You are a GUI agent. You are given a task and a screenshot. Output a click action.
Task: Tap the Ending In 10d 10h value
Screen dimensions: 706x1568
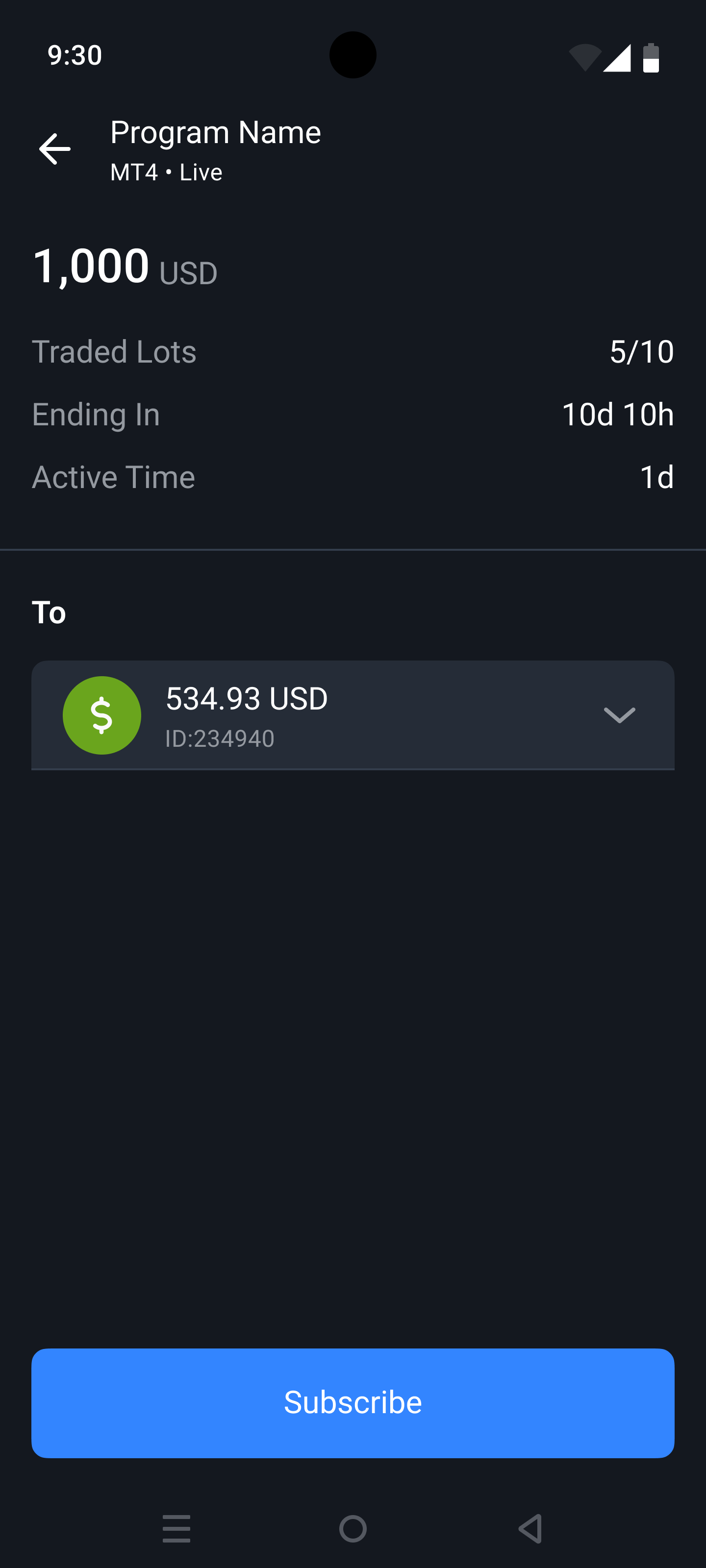pyautogui.click(x=617, y=414)
